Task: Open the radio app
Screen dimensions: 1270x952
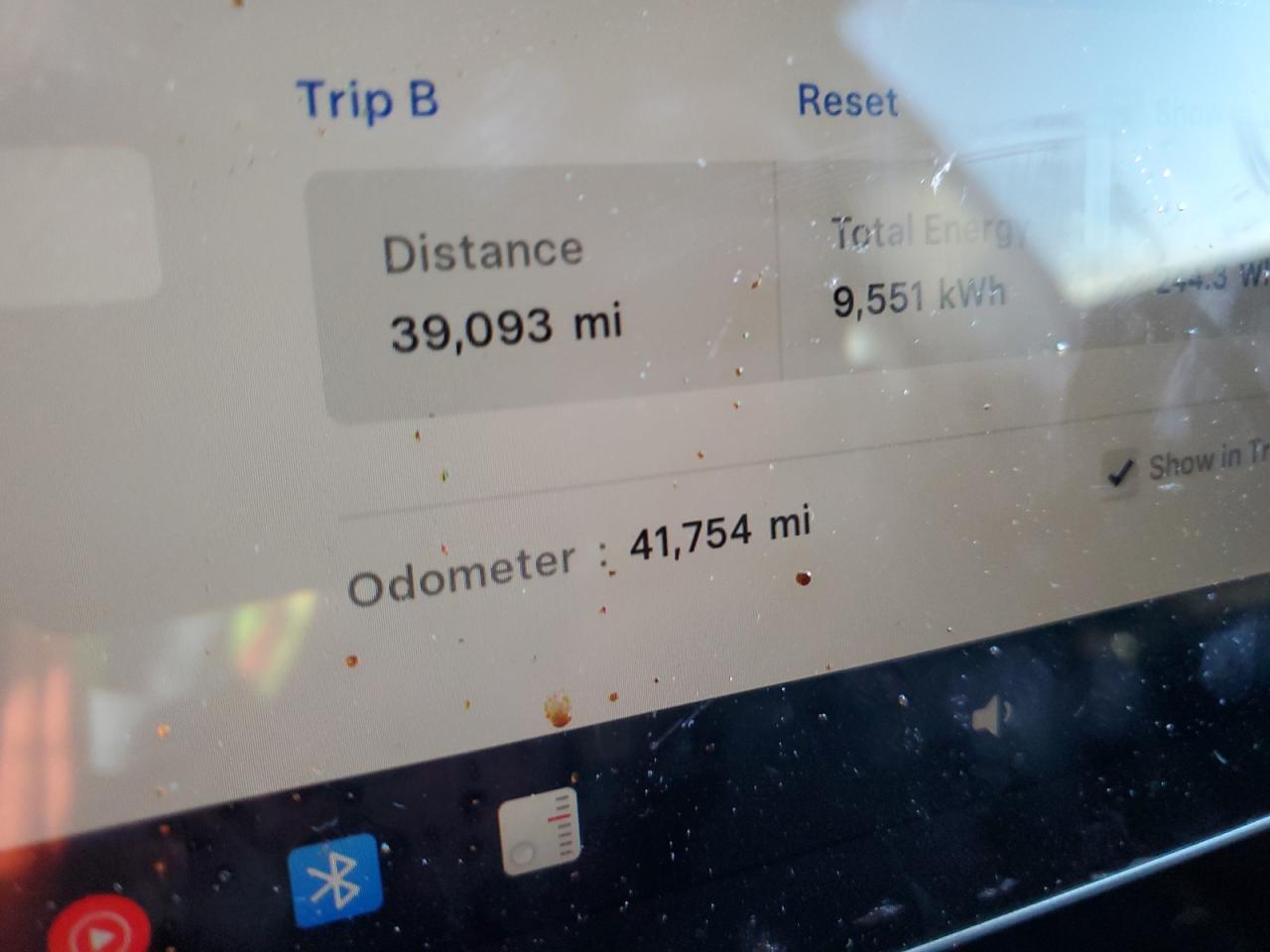Action: click(541, 831)
